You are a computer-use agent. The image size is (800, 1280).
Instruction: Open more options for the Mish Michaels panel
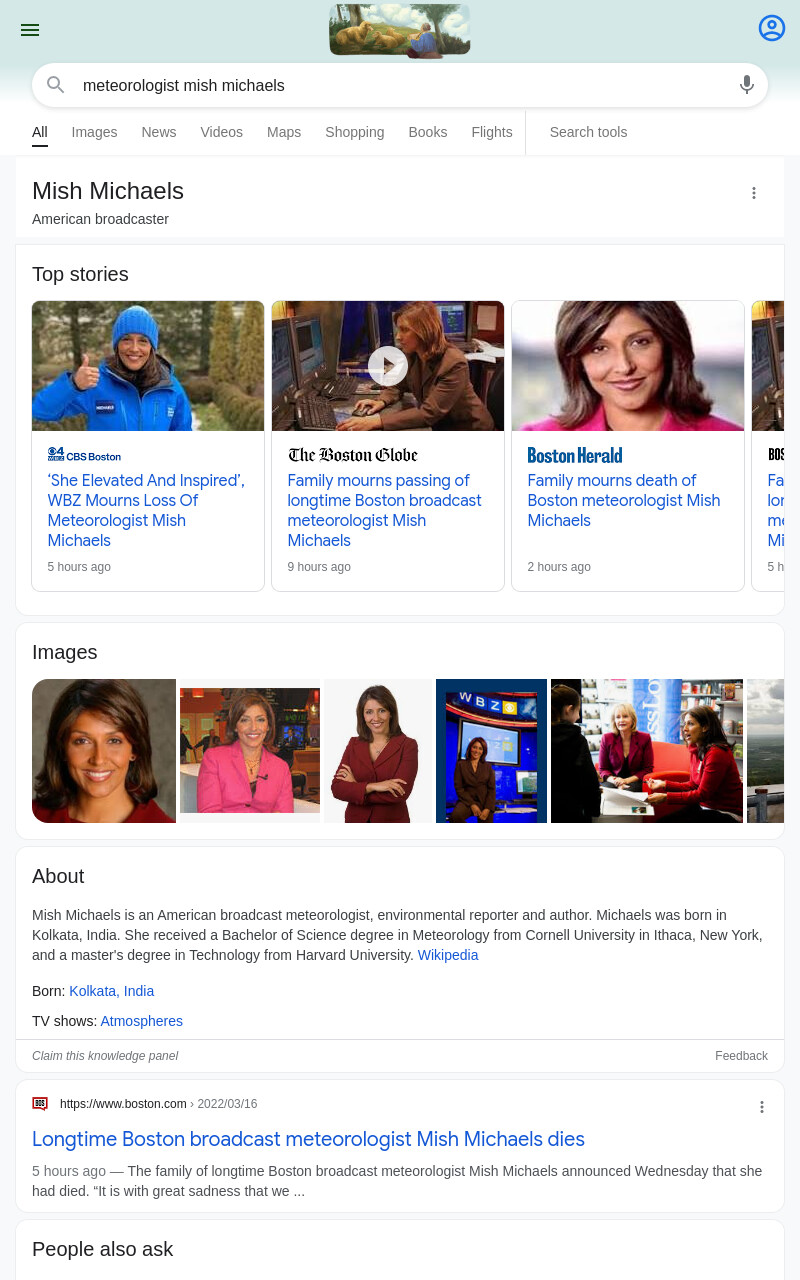(754, 193)
